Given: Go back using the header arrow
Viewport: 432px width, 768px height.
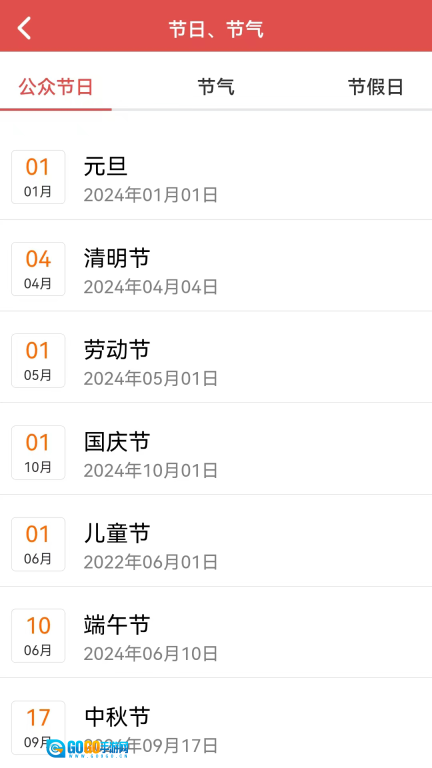Looking at the screenshot, I should pos(24,28).
